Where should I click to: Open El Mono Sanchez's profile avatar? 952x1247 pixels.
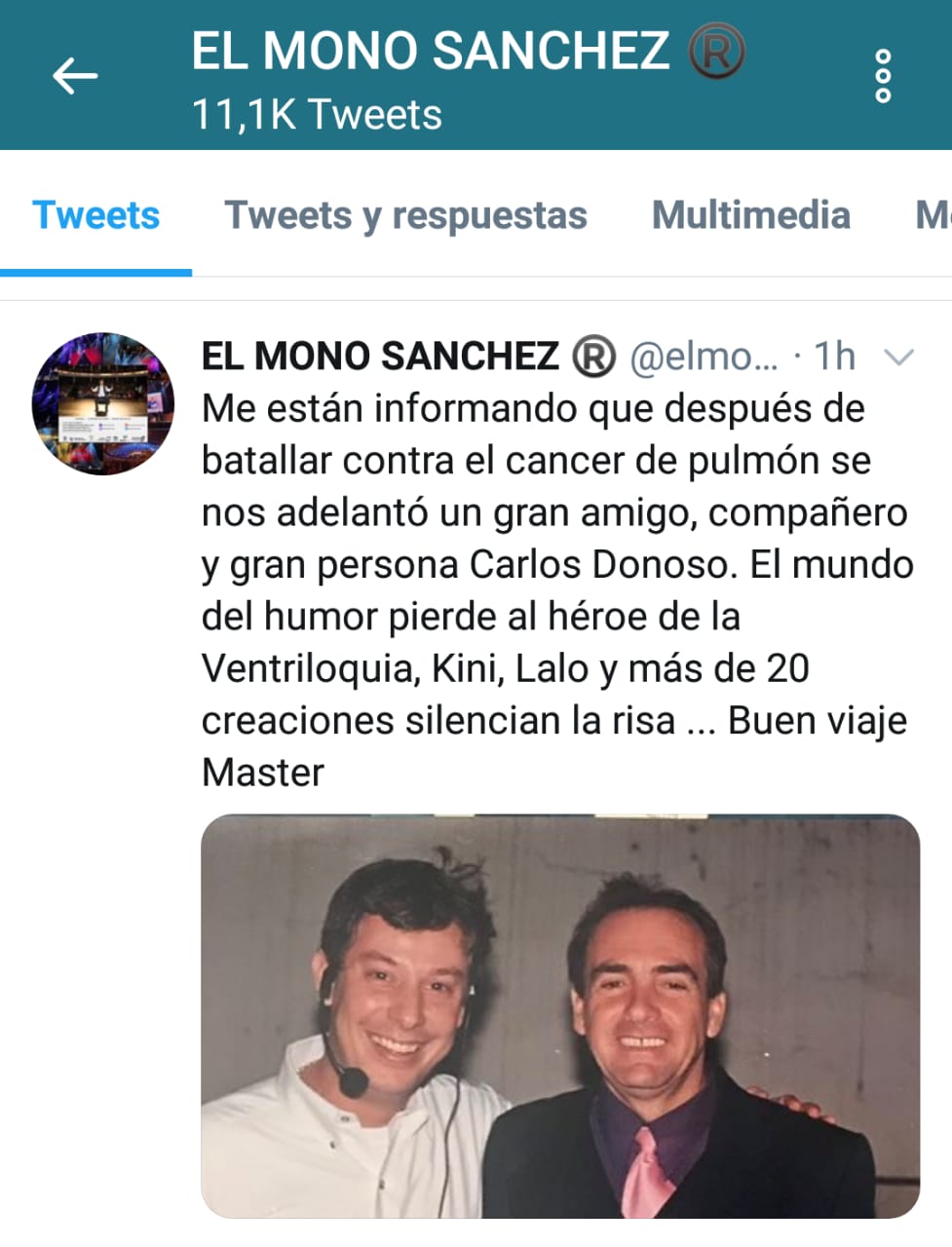coord(103,403)
